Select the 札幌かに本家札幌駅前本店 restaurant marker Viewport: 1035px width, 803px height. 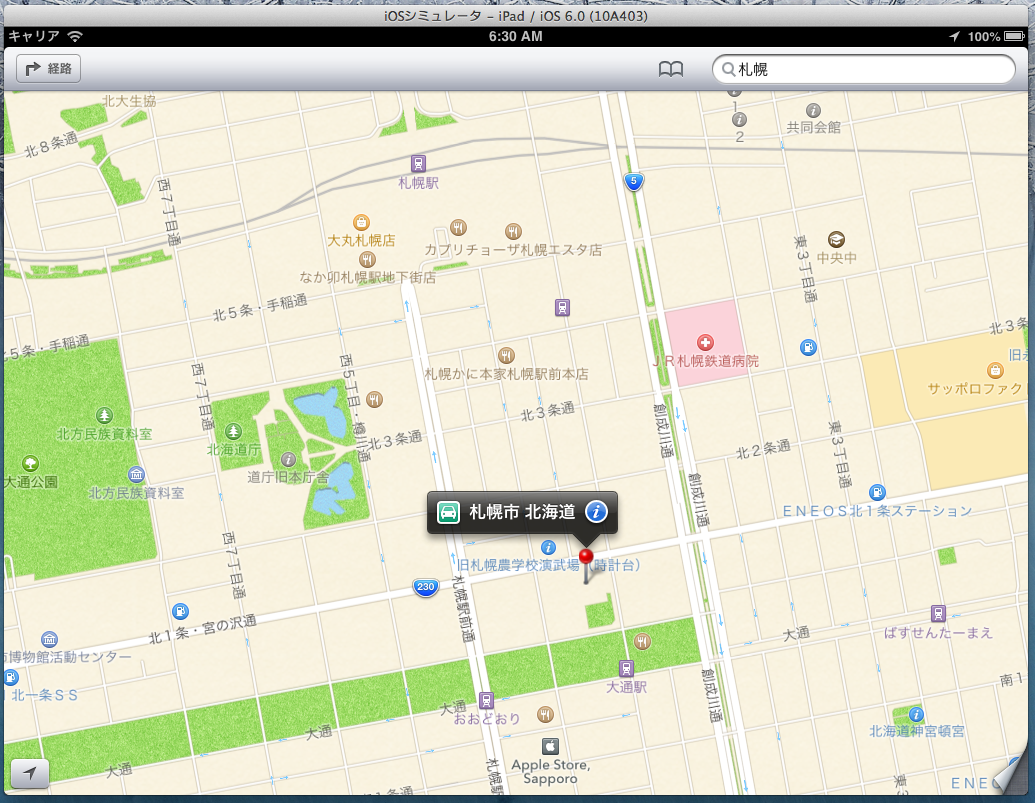click(x=506, y=355)
